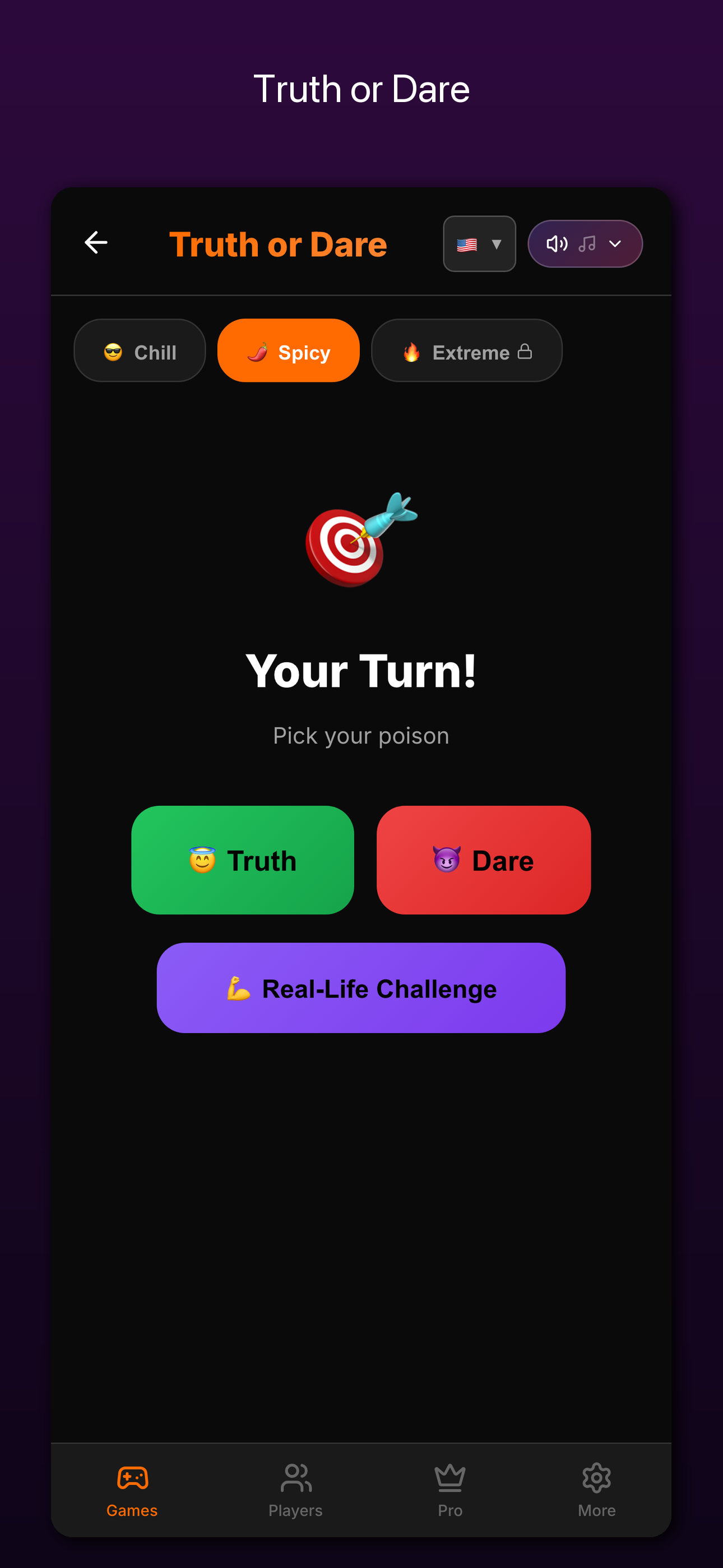Choose Truth for your turn
This screenshot has height=1568, width=723.
tap(242, 860)
